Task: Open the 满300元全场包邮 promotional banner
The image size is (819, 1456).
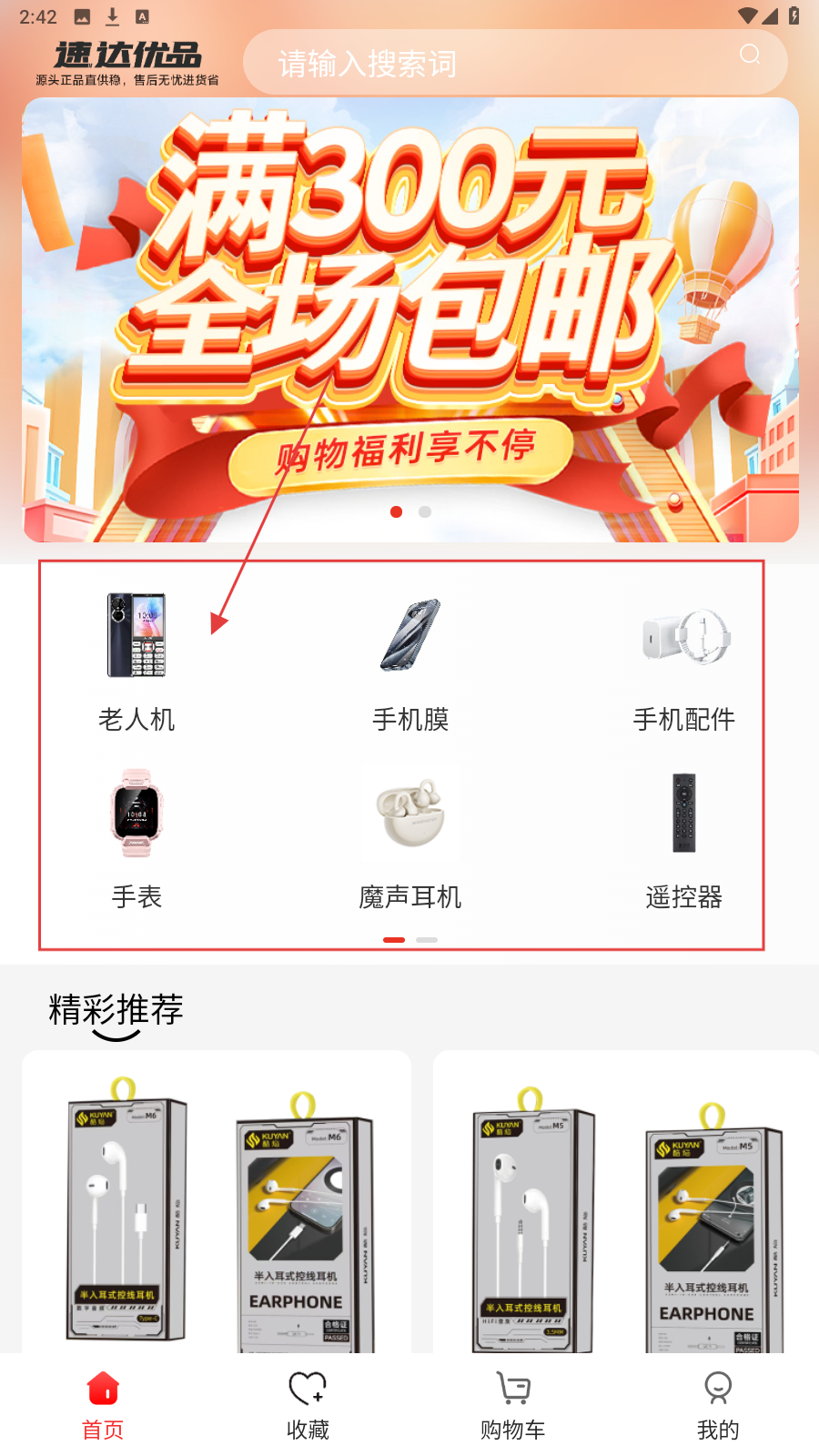Action: pos(409,318)
